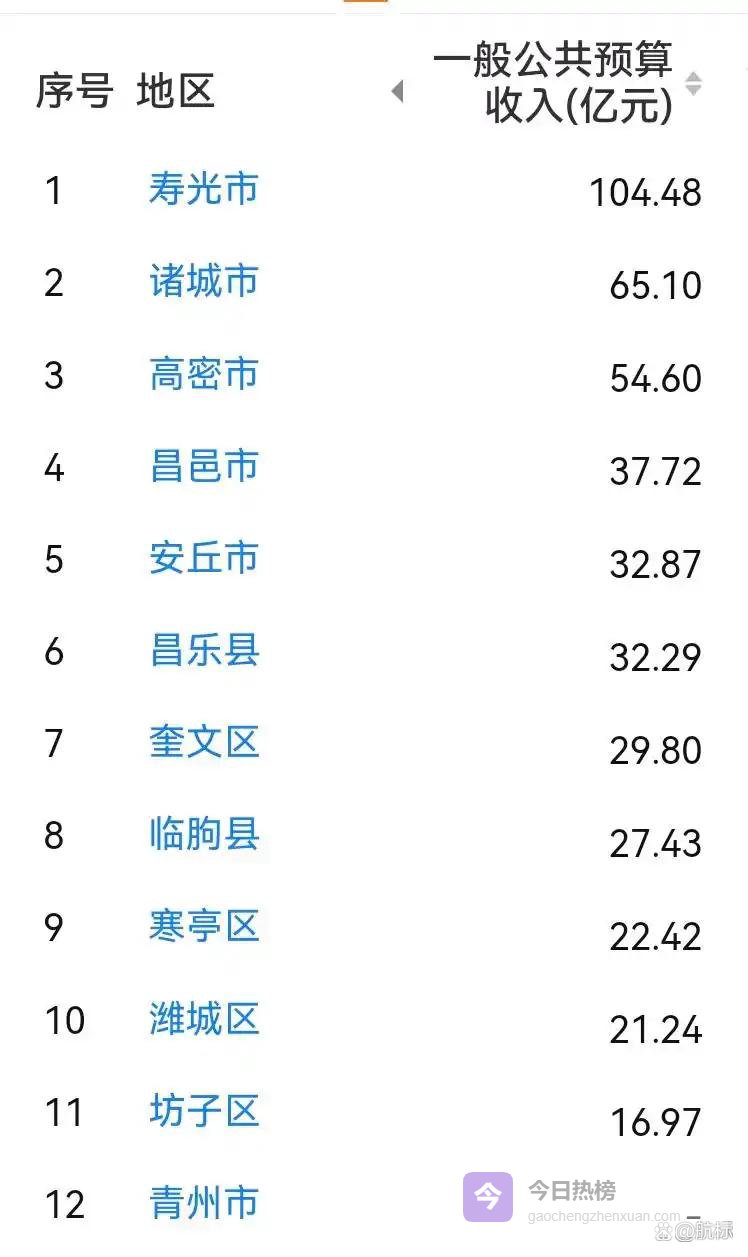Viewport: 748px width, 1257px height.
Task: Open the 诸城市 region link
Action: pos(204,282)
